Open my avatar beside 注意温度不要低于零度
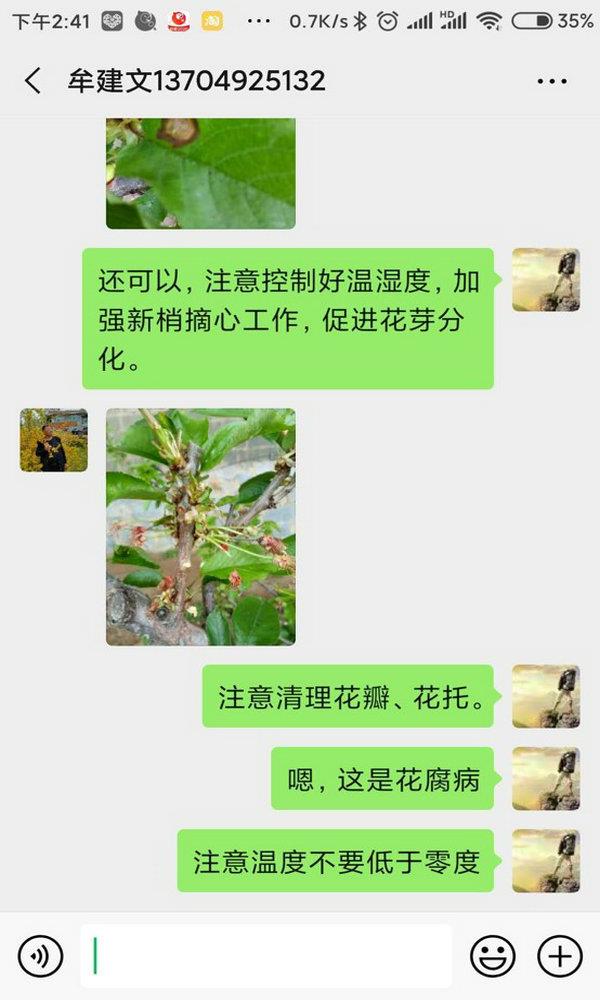 545,860
